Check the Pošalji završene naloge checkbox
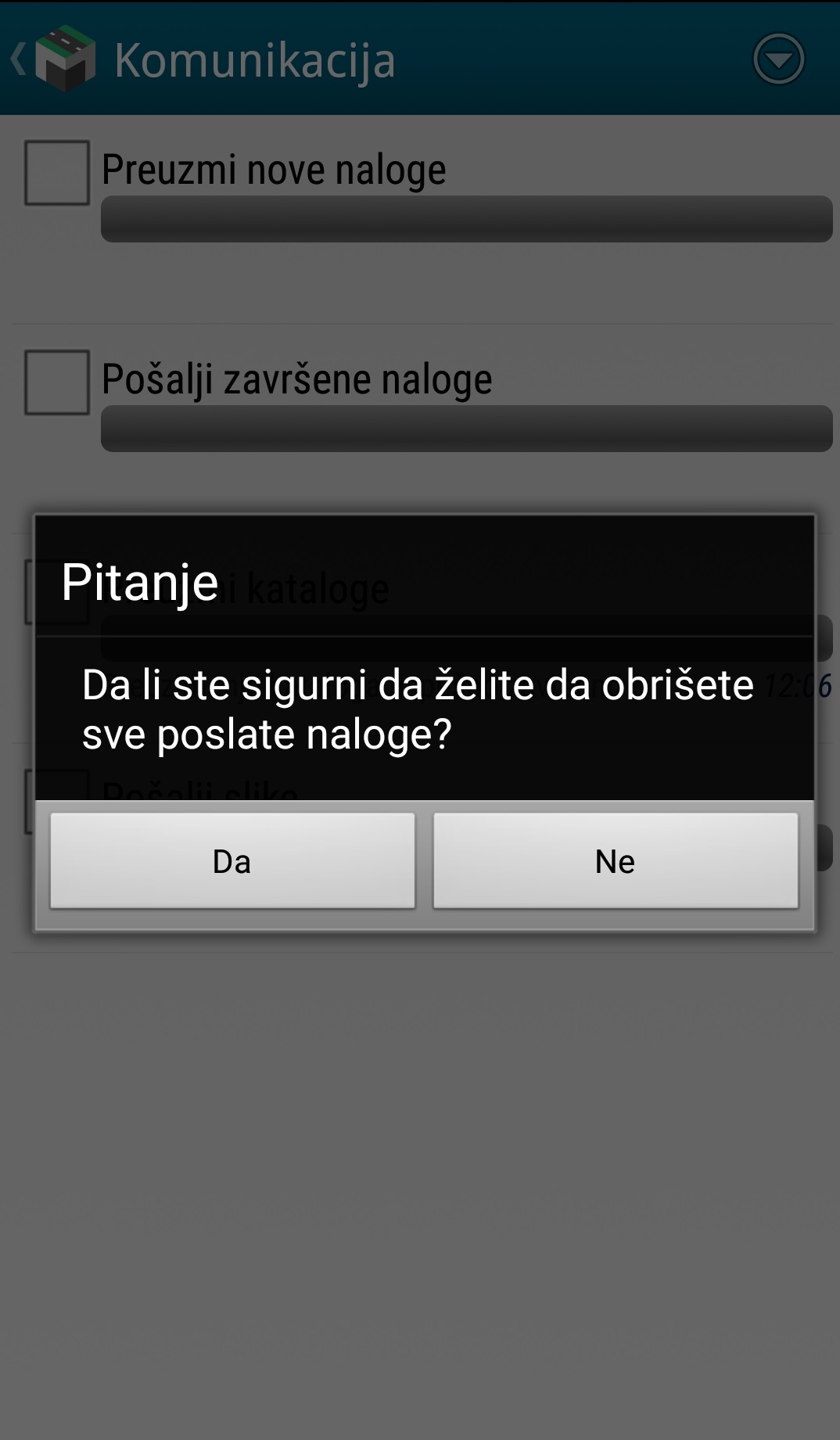840x1440 pixels. [x=57, y=382]
